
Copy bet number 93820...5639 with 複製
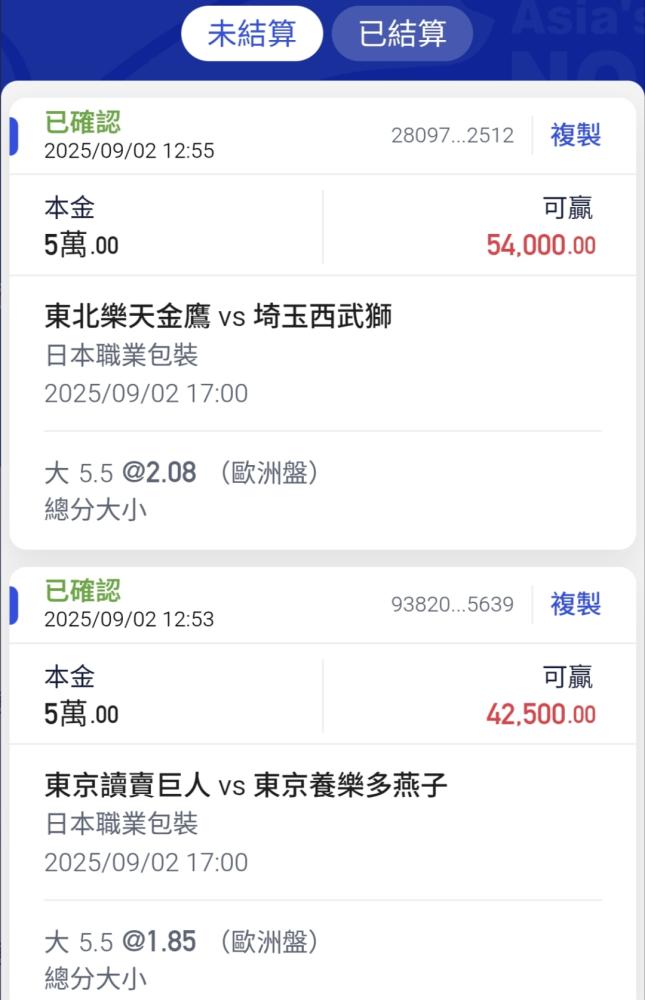pos(575,604)
